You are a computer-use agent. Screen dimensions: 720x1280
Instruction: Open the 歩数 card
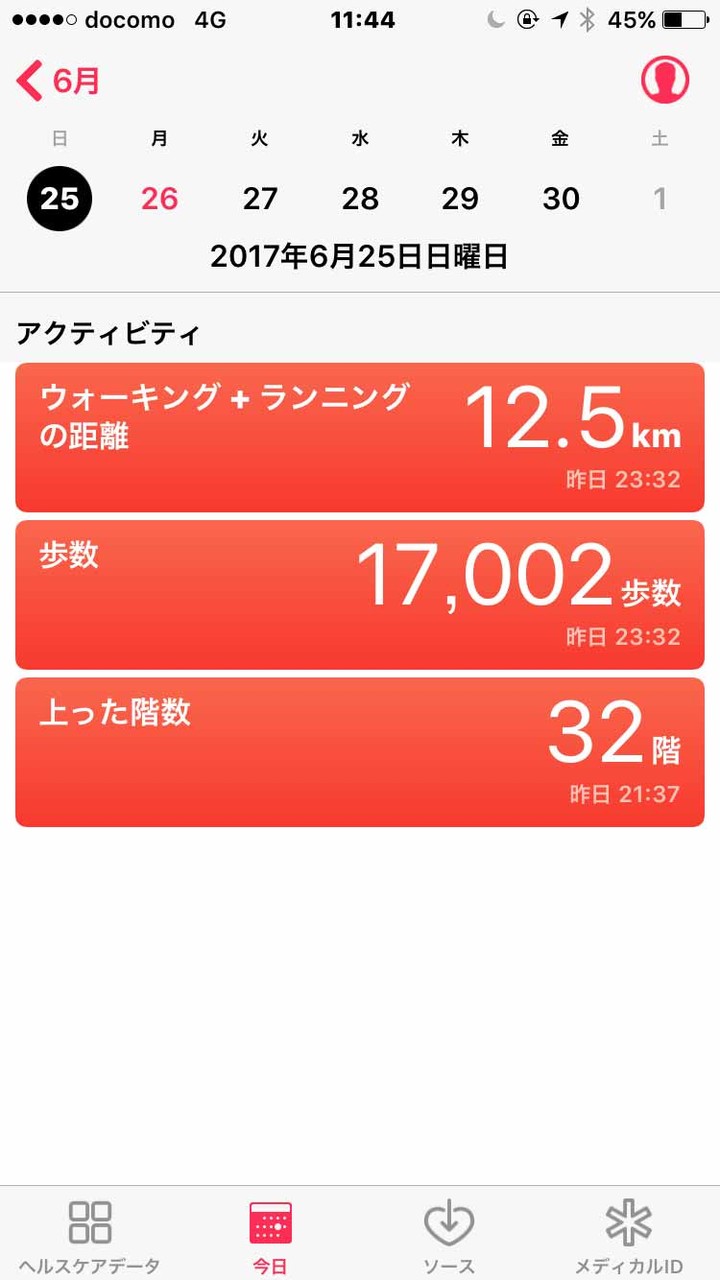360,594
